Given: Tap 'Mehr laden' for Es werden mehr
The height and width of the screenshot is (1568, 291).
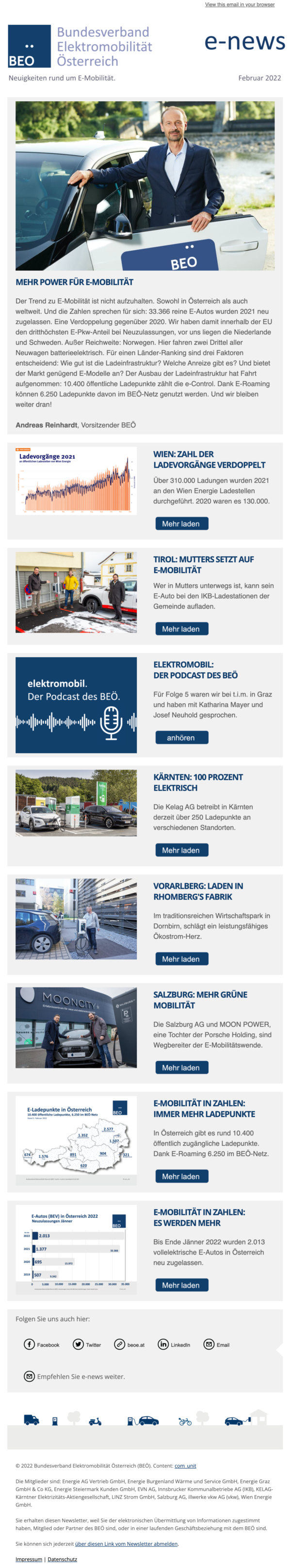Looking at the screenshot, I should (181, 1285).
